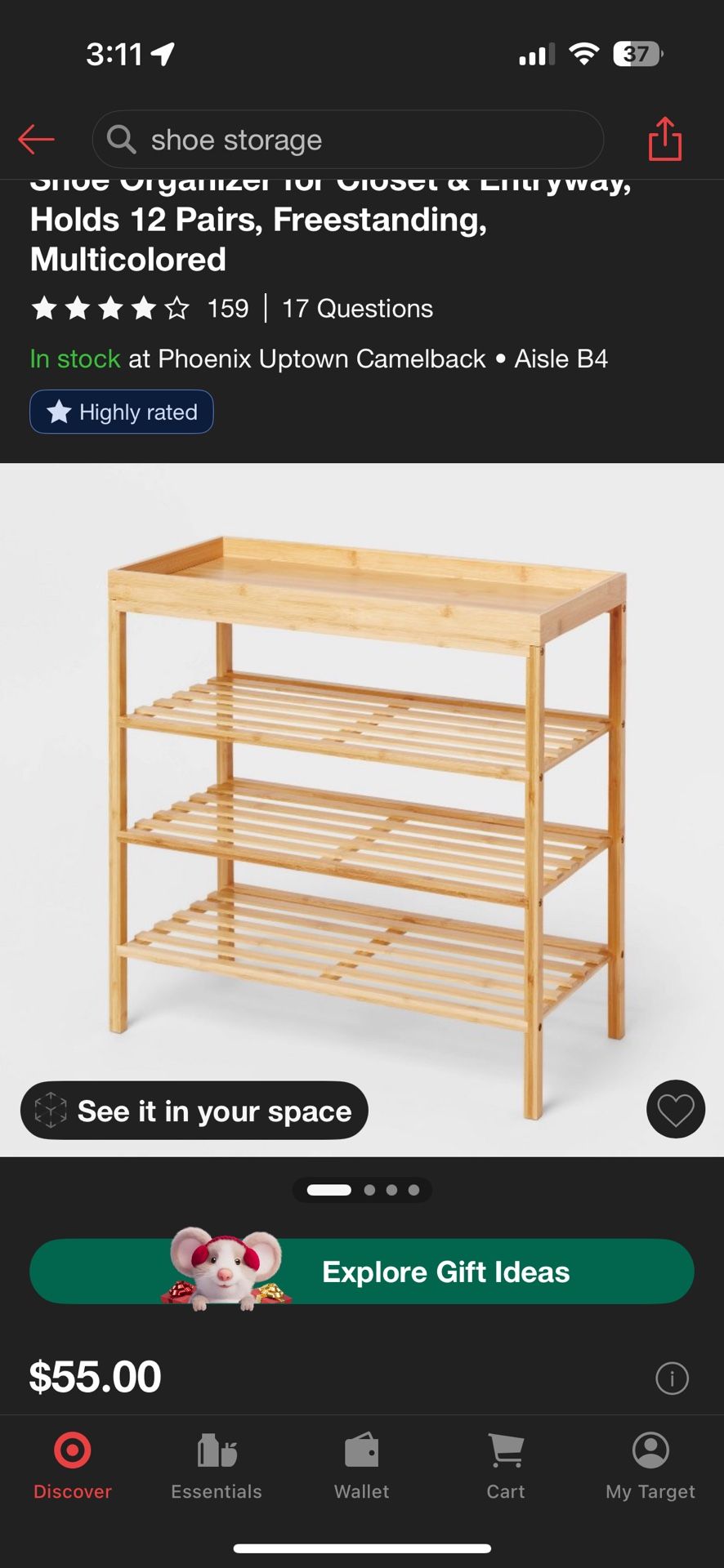Viewport: 724px width, 1568px height.
Task: Tap the In stock store availability link
Action: (74, 359)
